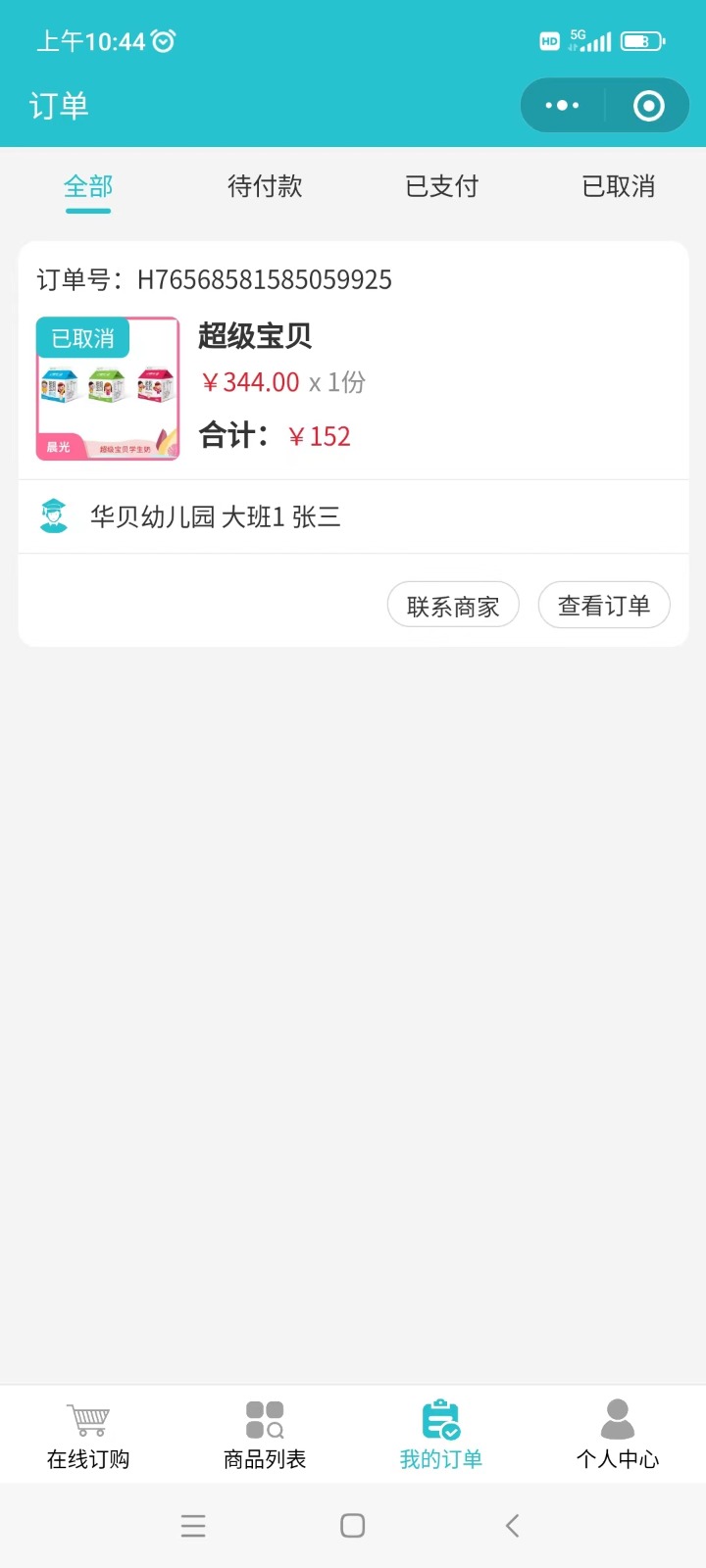Image resolution: width=706 pixels, height=1568 pixels.
Task: Go back using the system back button
Action: (x=512, y=1525)
